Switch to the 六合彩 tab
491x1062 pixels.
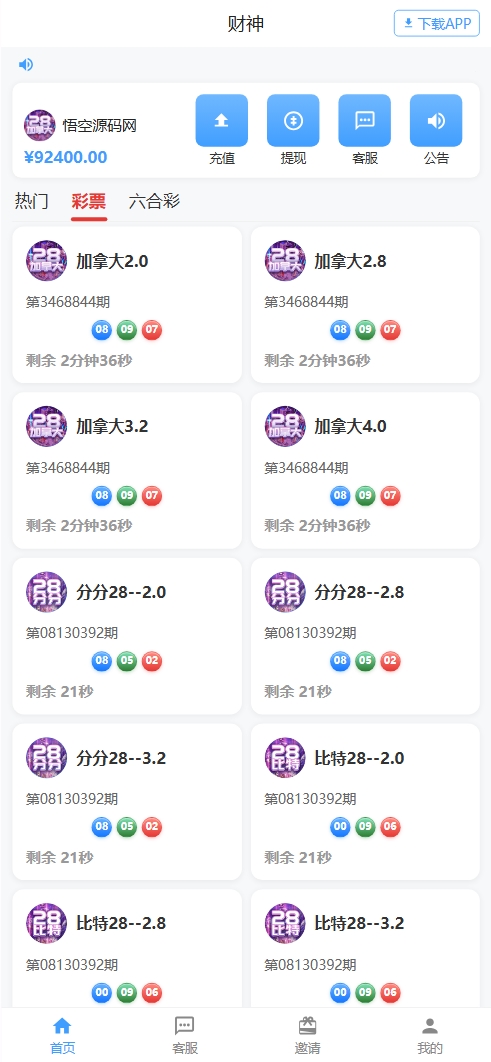click(x=154, y=201)
